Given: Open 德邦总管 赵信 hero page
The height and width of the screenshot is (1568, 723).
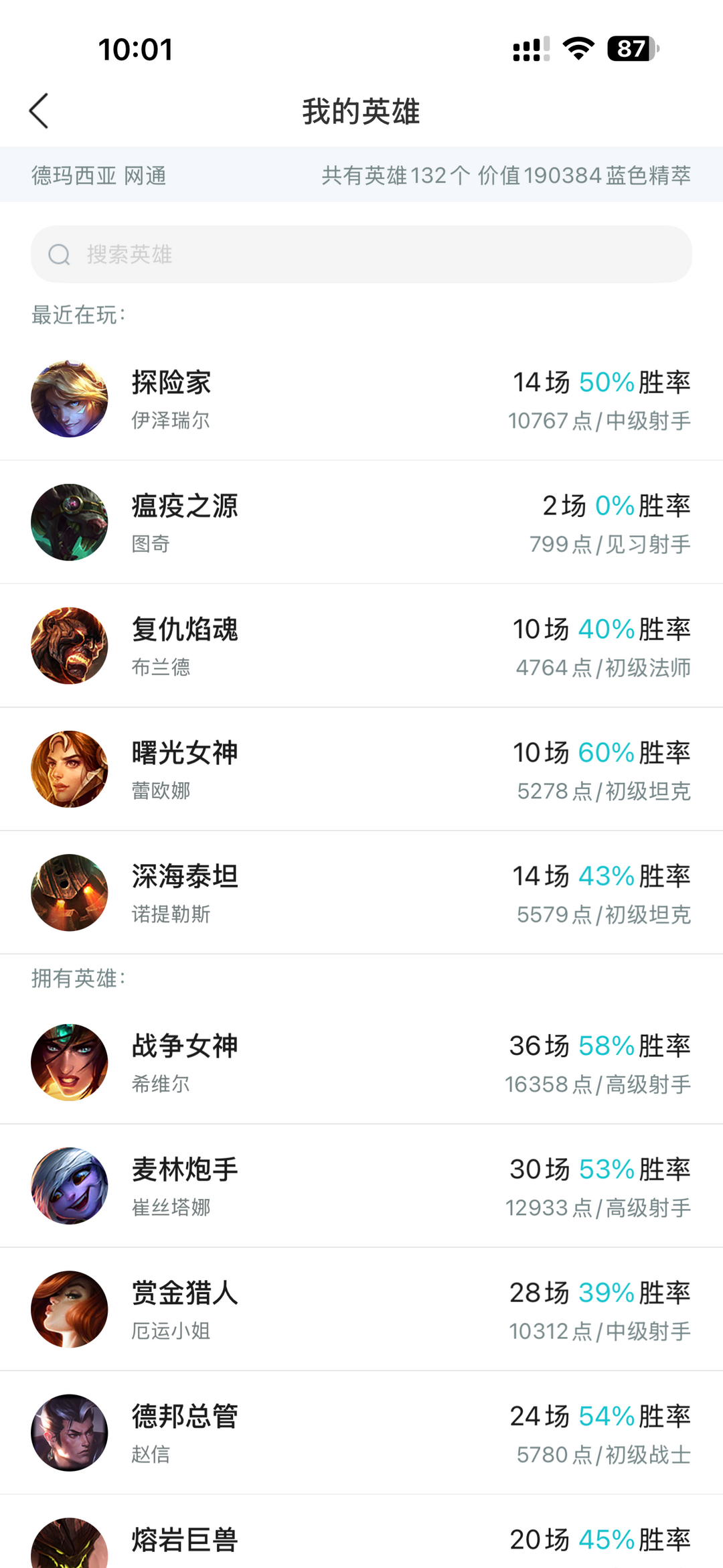Looking at the screenshot, I should click(x=361, y=1433).
